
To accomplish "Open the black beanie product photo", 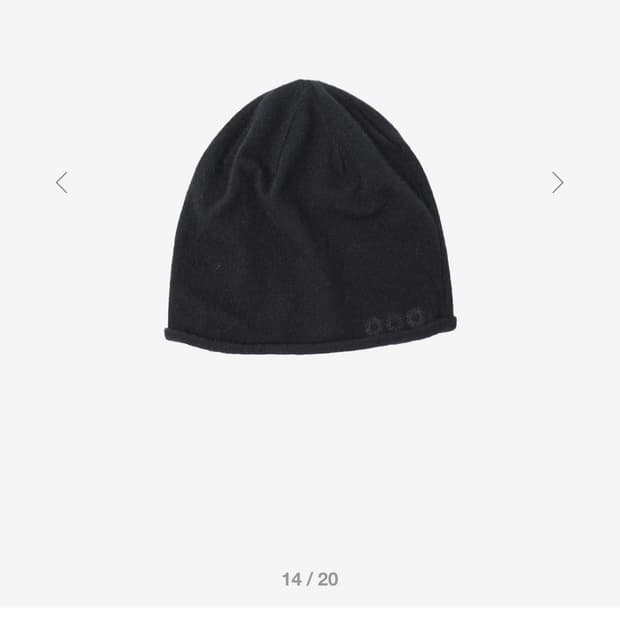I will pos(310,215).
